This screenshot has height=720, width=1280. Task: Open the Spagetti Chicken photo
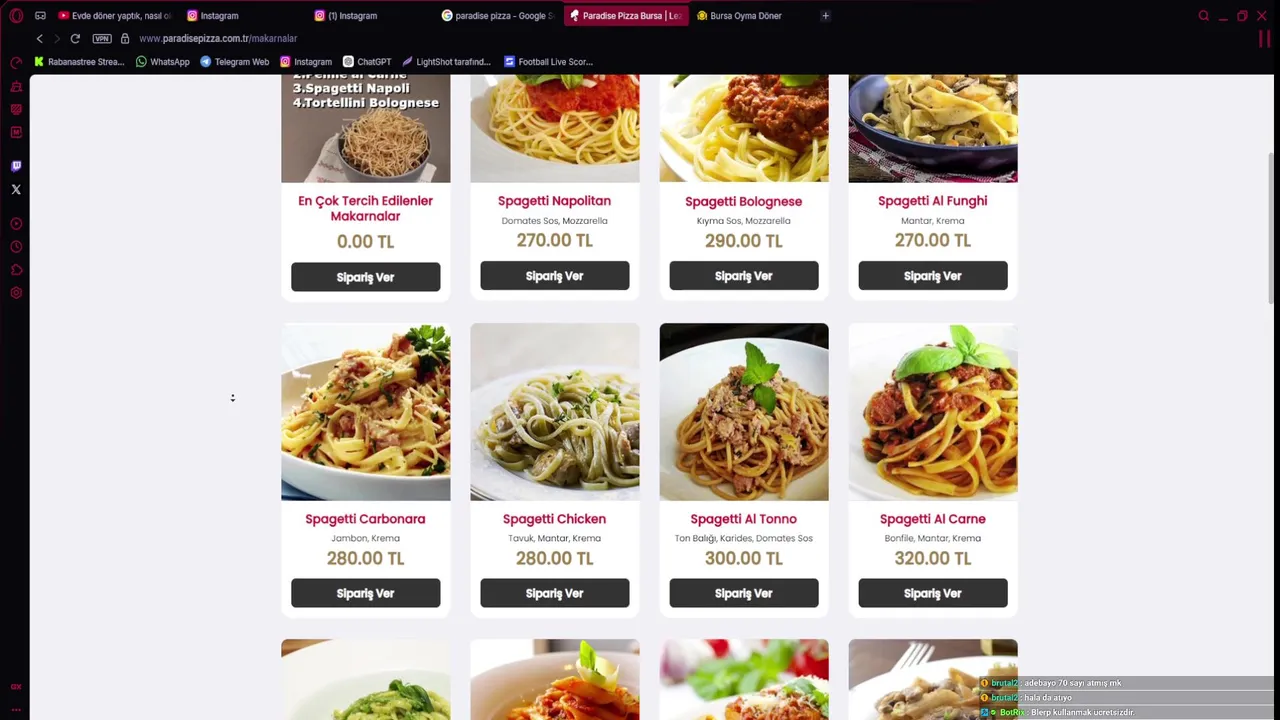554,411
